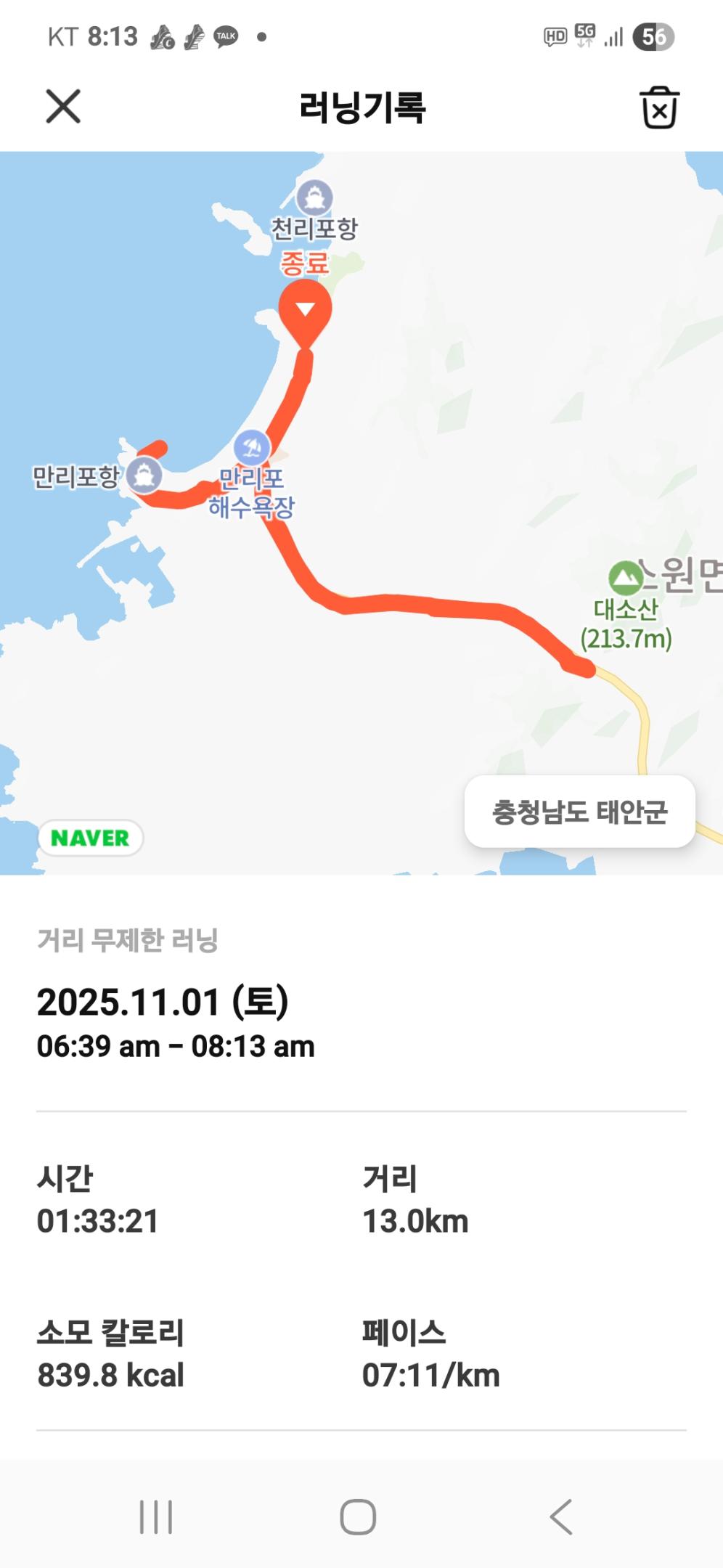Tap the 천리포항 ferry port marker
723x1568 pixels.
tap(315, 195)
